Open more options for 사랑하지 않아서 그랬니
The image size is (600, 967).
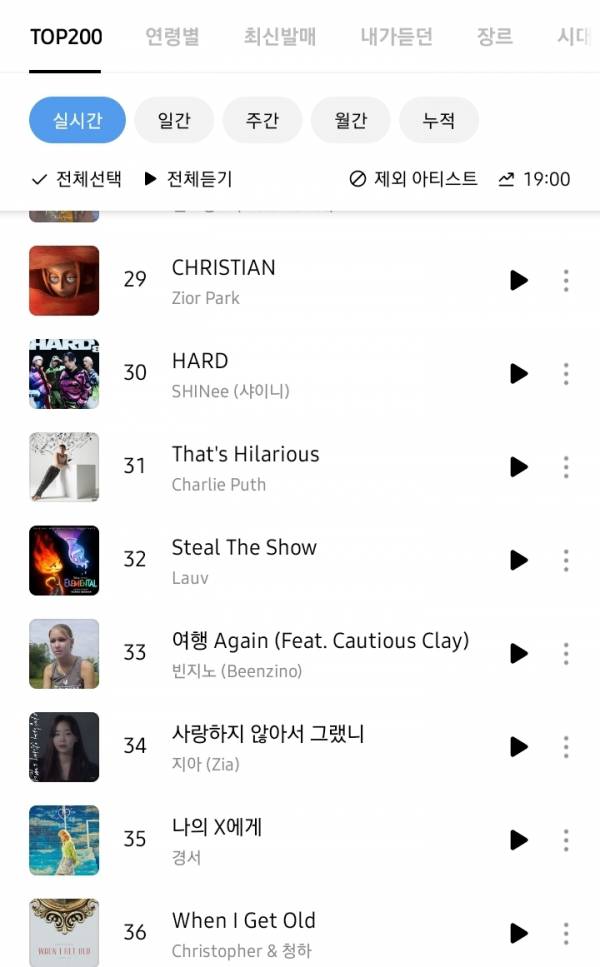tap(566, 747)
